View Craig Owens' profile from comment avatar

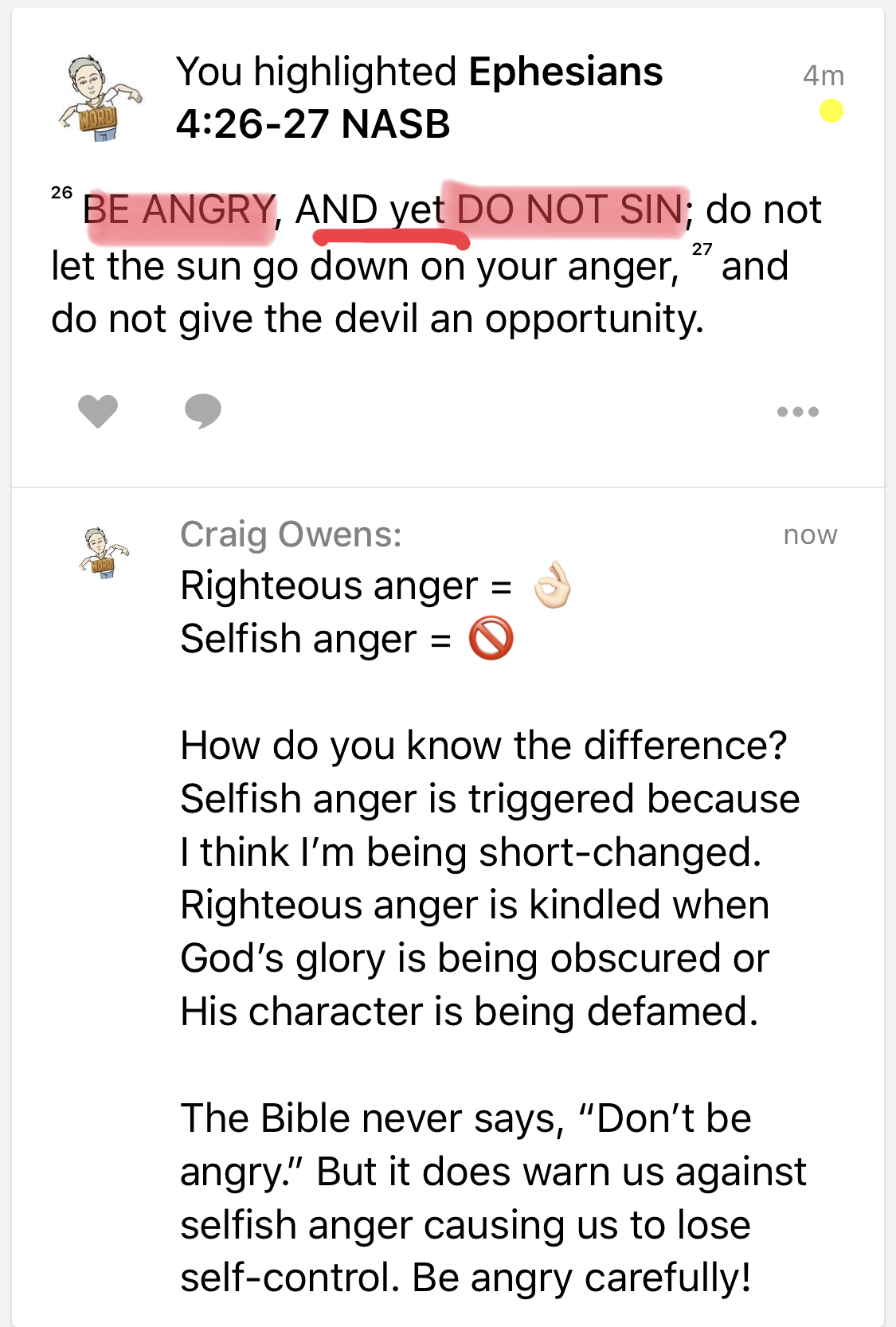104,553
